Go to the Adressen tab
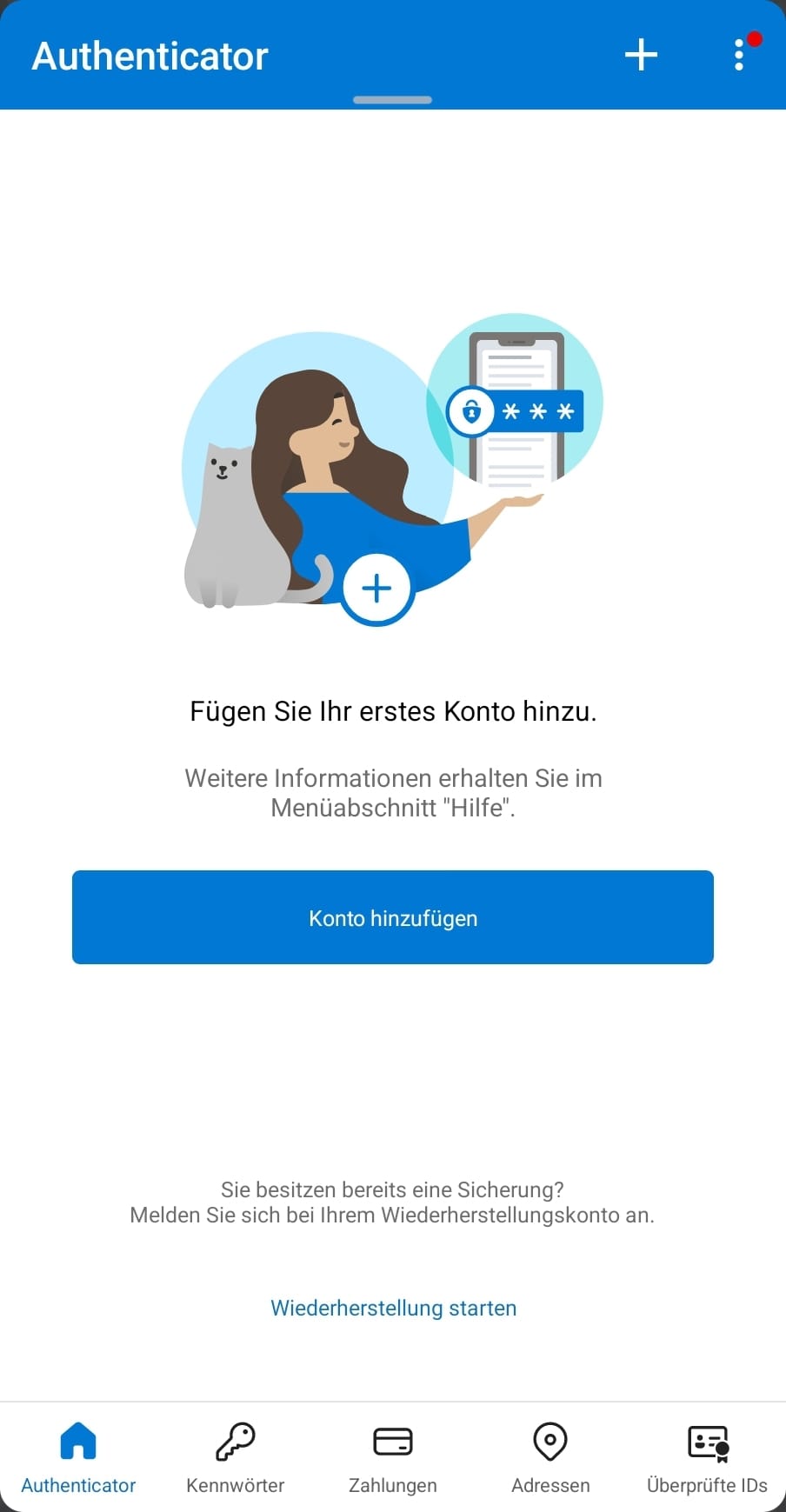786x1512 pixels. point(550,1458)
